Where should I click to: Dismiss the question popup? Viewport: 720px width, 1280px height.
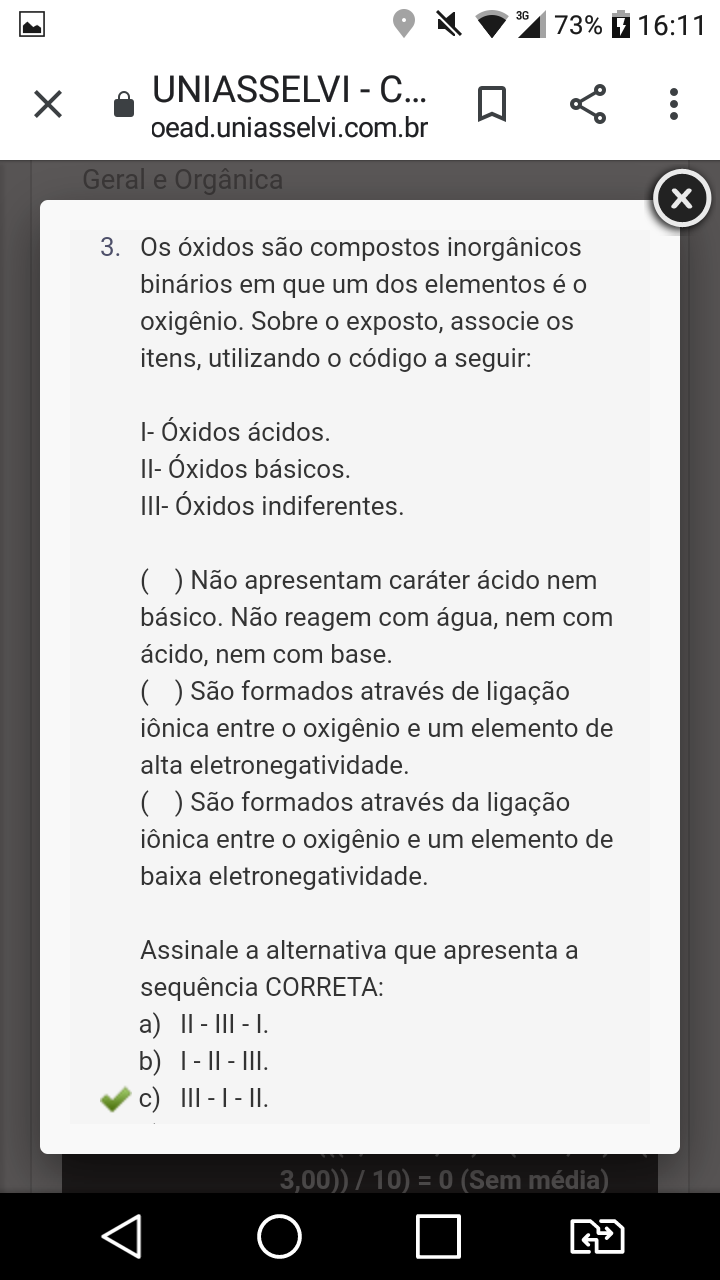(x=681, y=199)
